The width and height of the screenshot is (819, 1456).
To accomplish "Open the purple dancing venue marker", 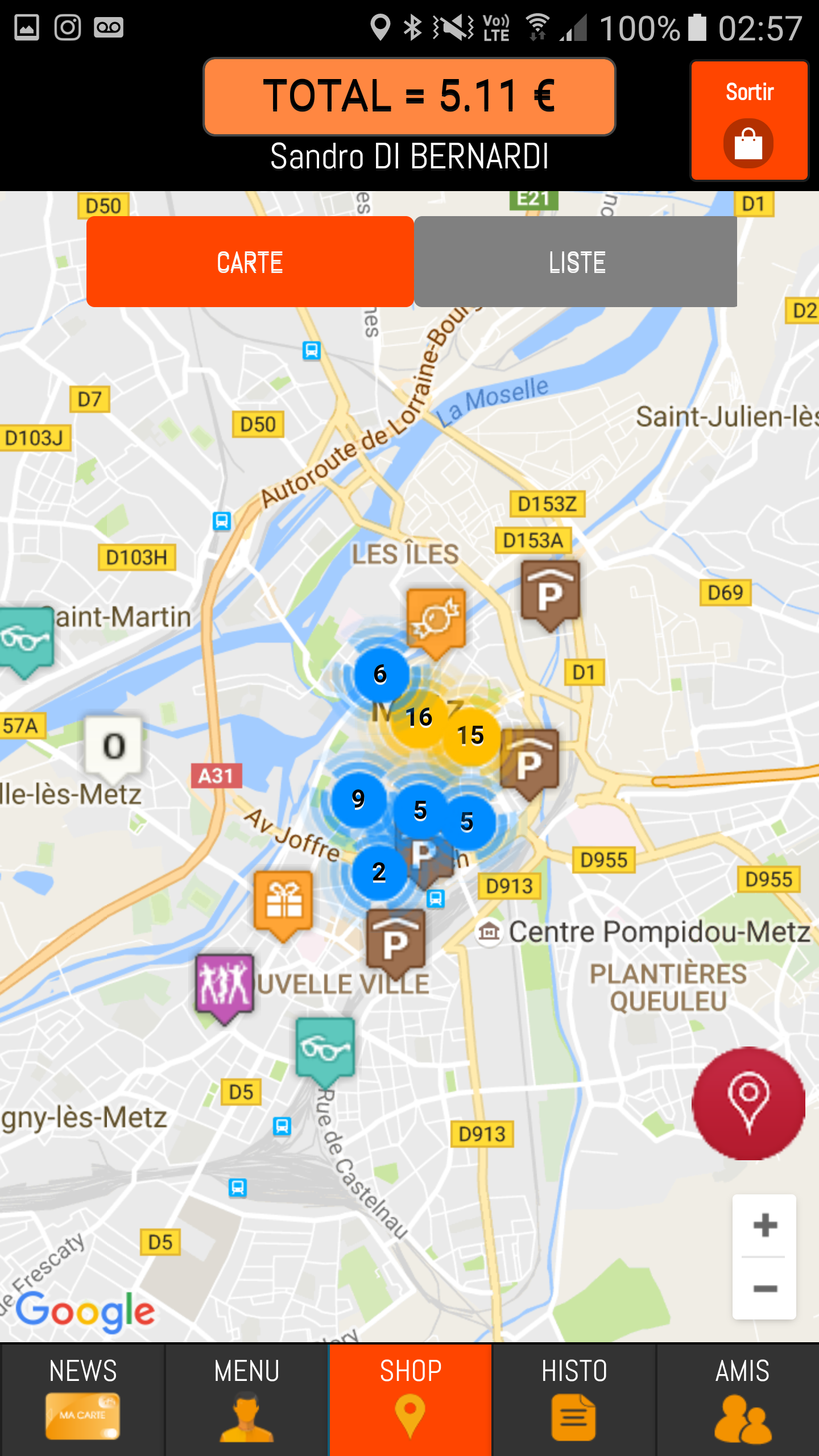I will (225, 984).
